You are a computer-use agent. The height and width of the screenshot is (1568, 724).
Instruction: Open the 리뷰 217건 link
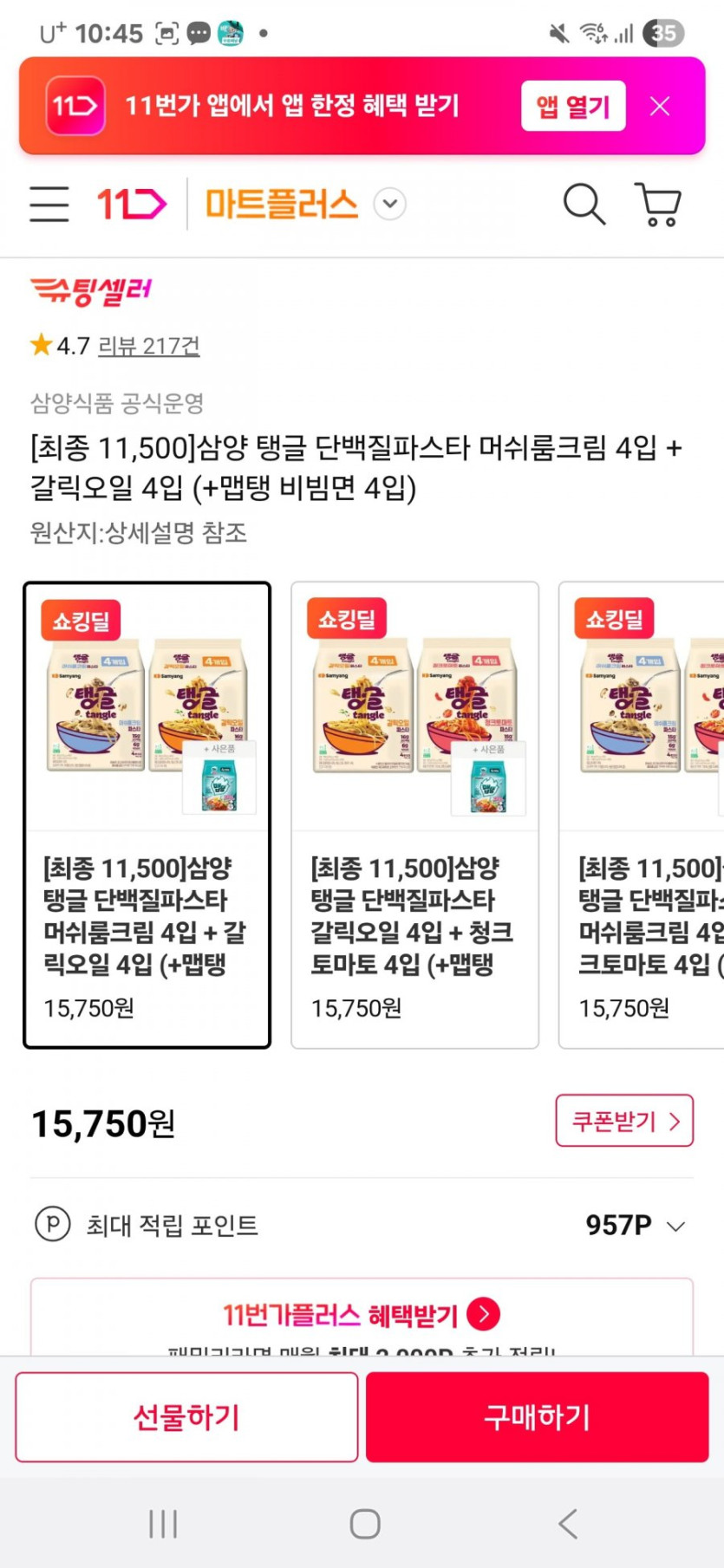click(149, 346)
